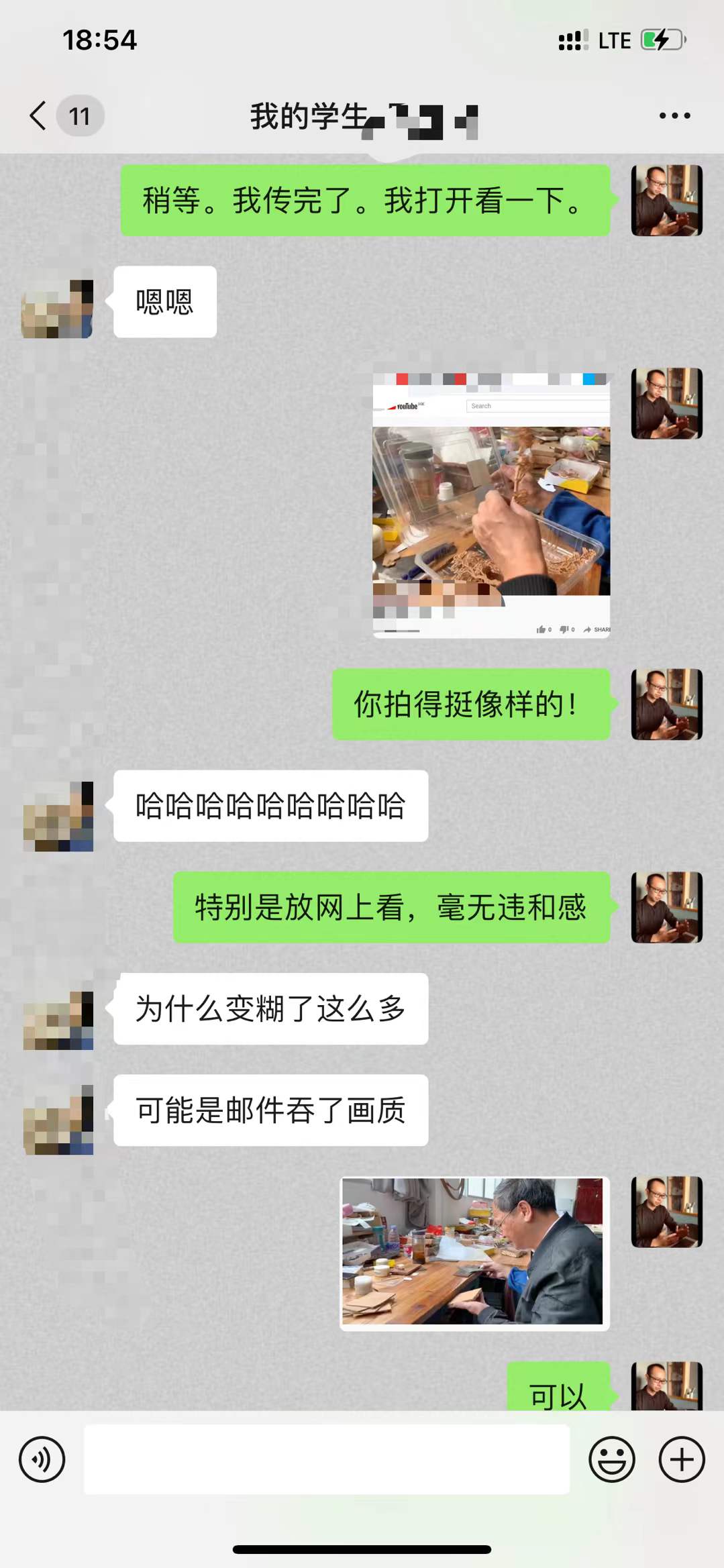Open the chat info overflow menu
This screenshot has height=1568, width=724.
click(674, 116)
